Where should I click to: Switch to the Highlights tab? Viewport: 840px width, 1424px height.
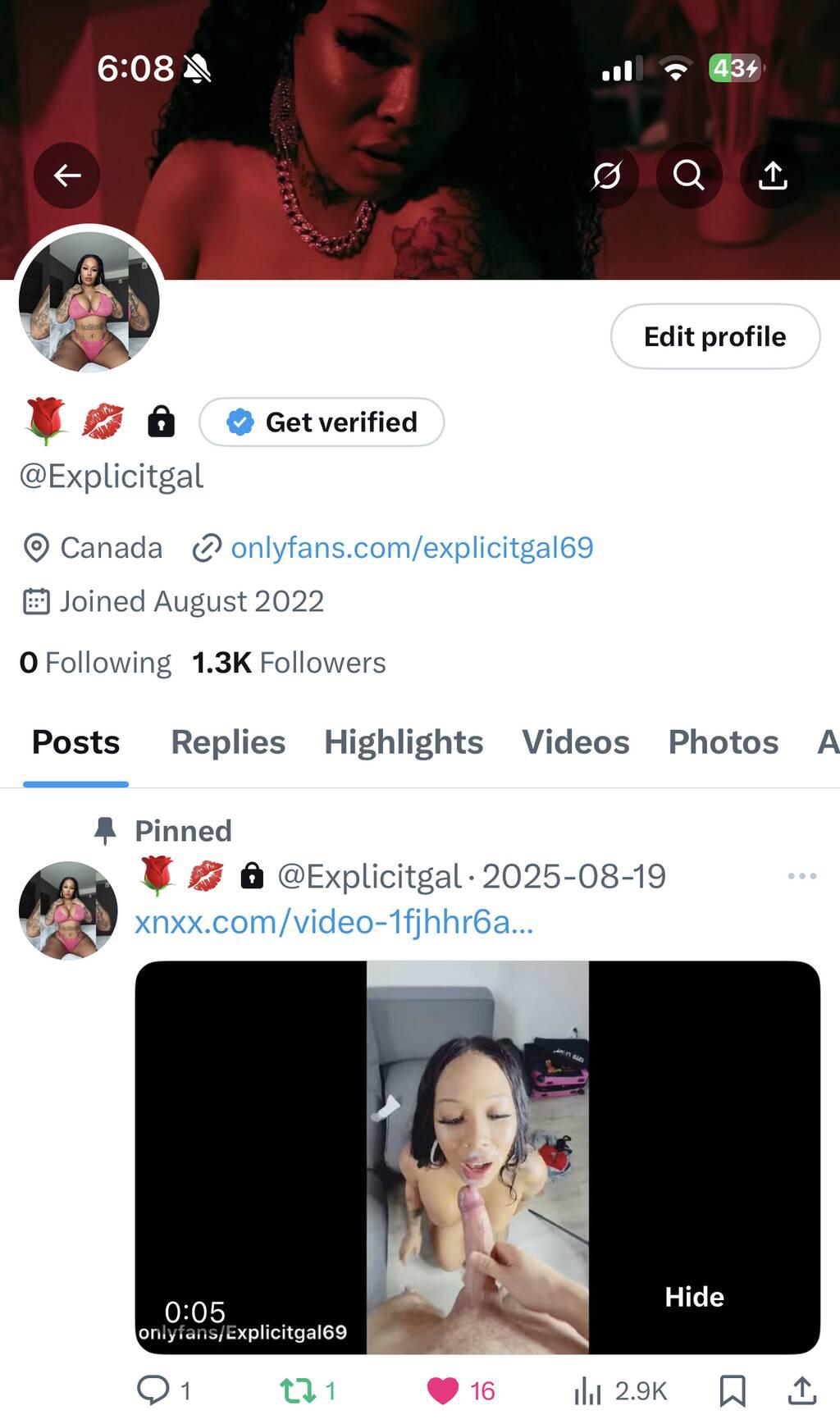point(404,742)
